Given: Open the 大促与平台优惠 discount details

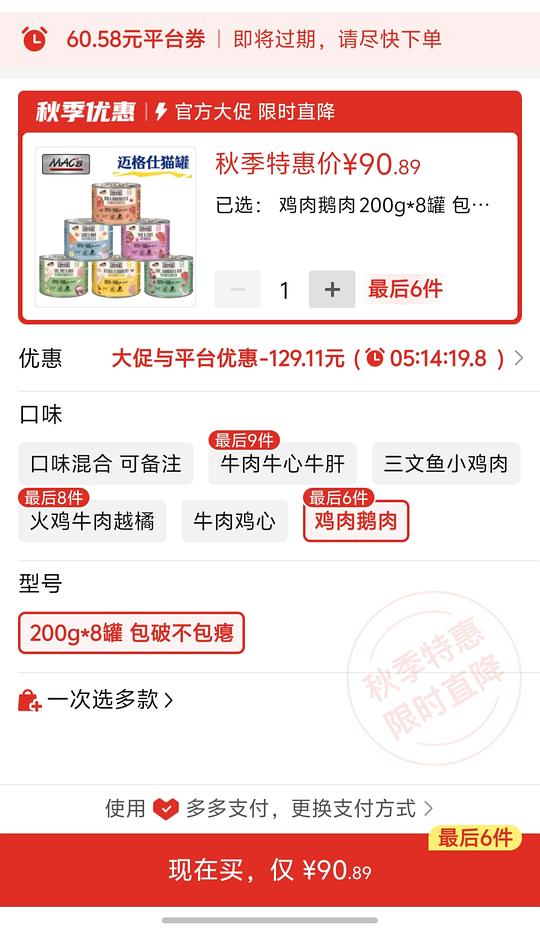Looking at the screenshot, I should pos(318,358).
